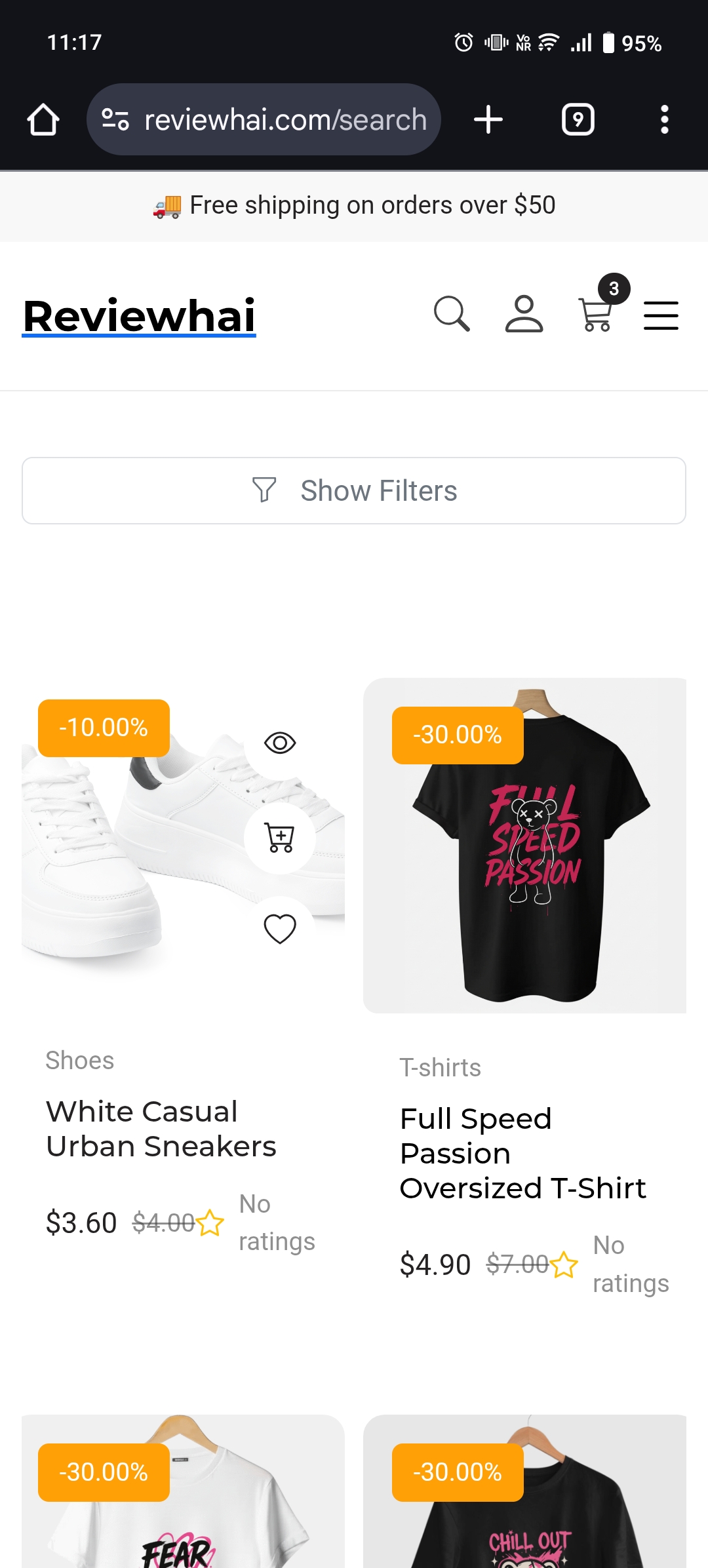Open the browser's three-dot menu
This screenshot has height=1568, width=708.
pos(665,119)
